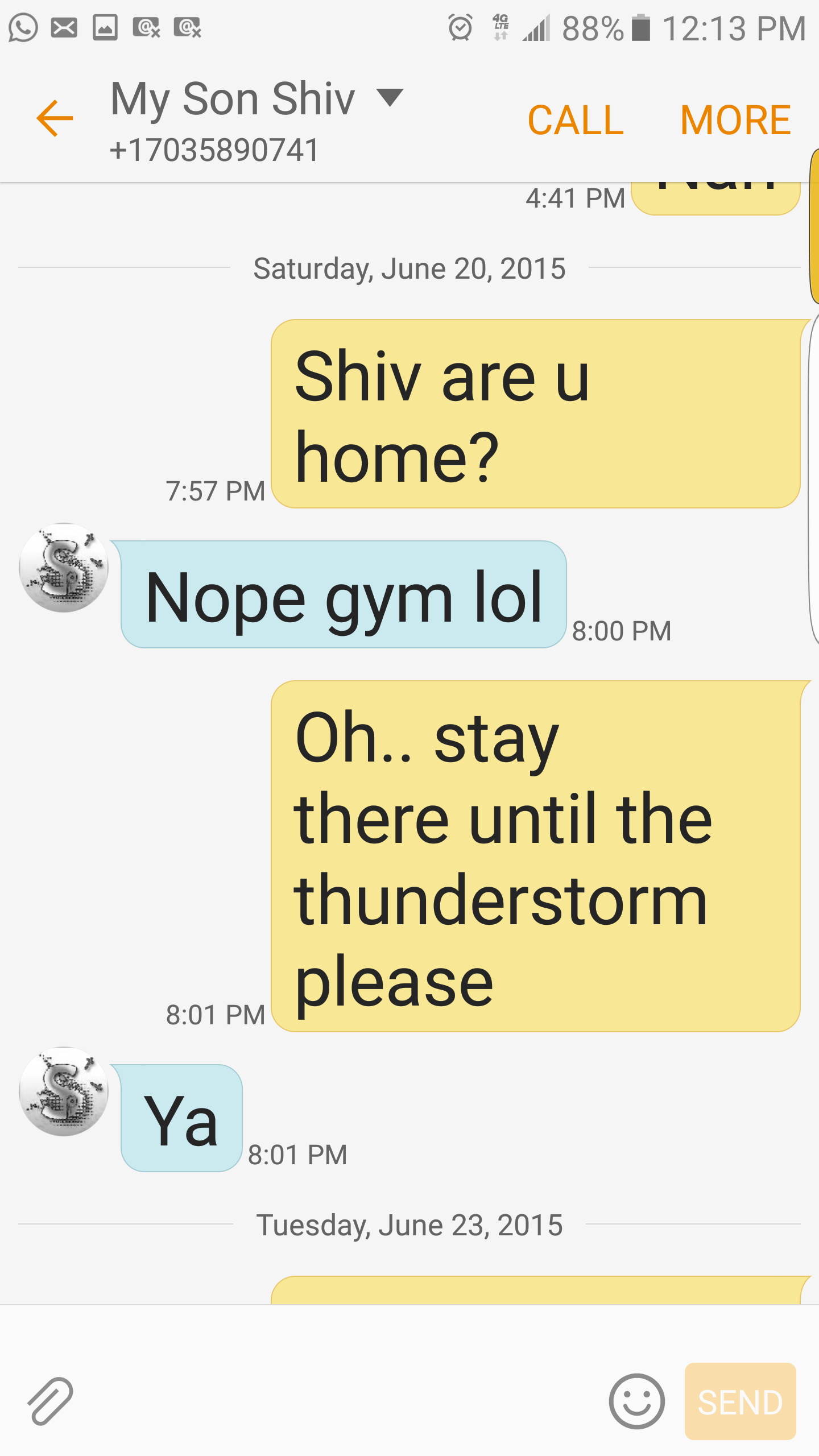Expand the My Son Shiv contact dropdown
Screen dimensions: 819x1456
[x=390, y=98]
